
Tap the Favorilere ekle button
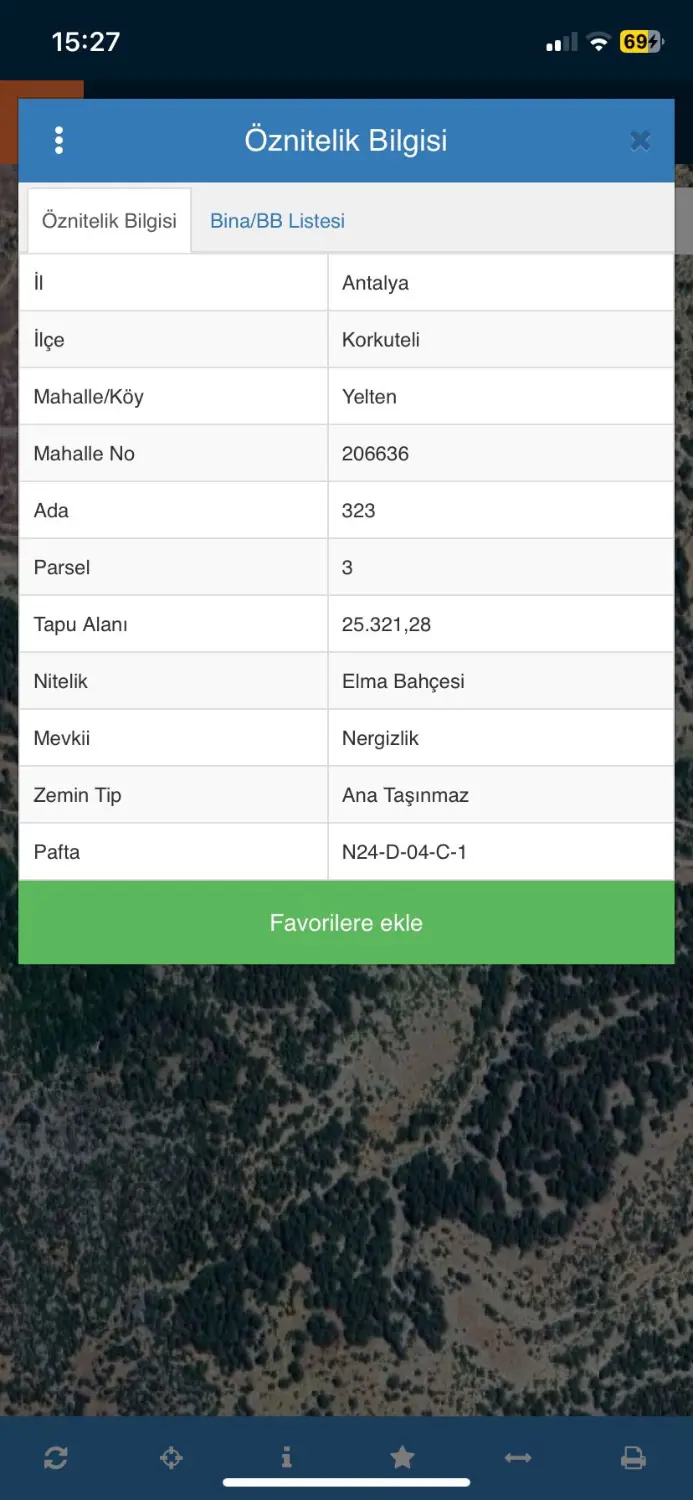346,922
